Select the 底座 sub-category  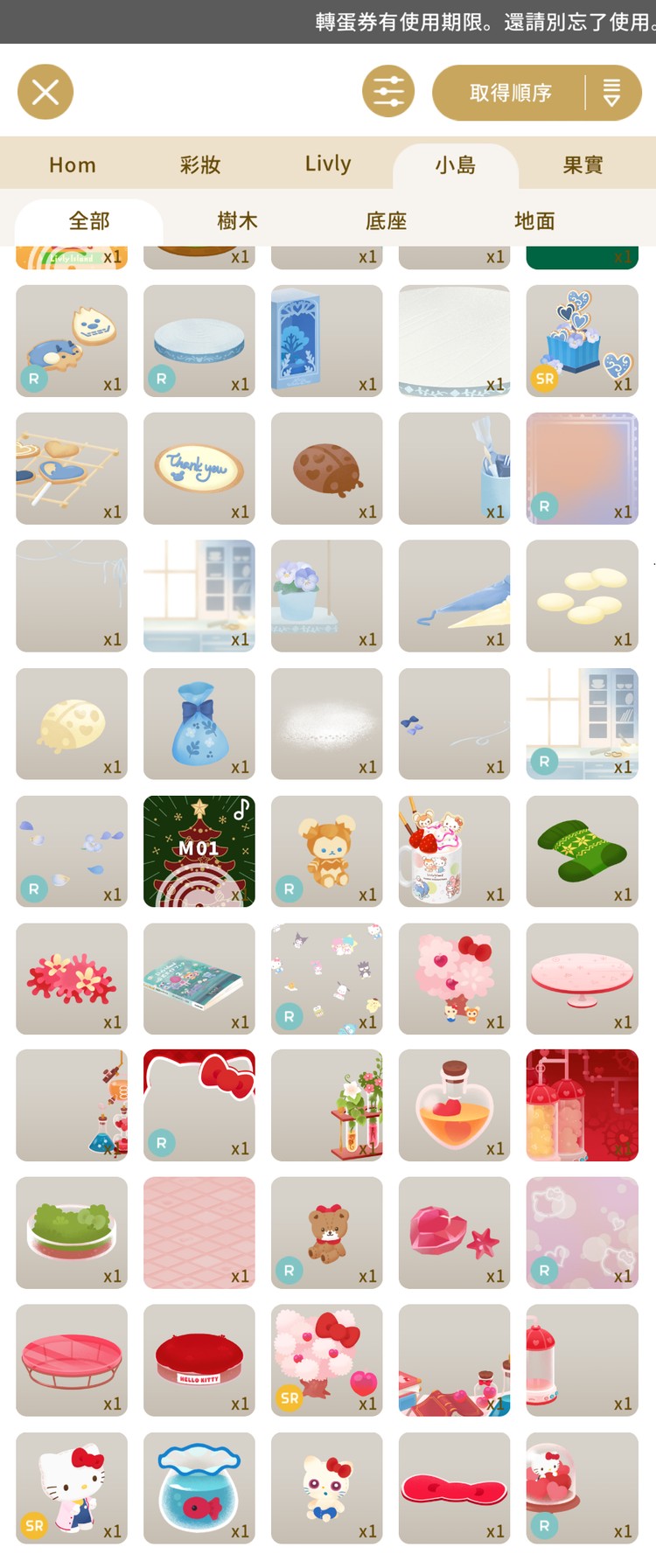click(x=386, y=221)
